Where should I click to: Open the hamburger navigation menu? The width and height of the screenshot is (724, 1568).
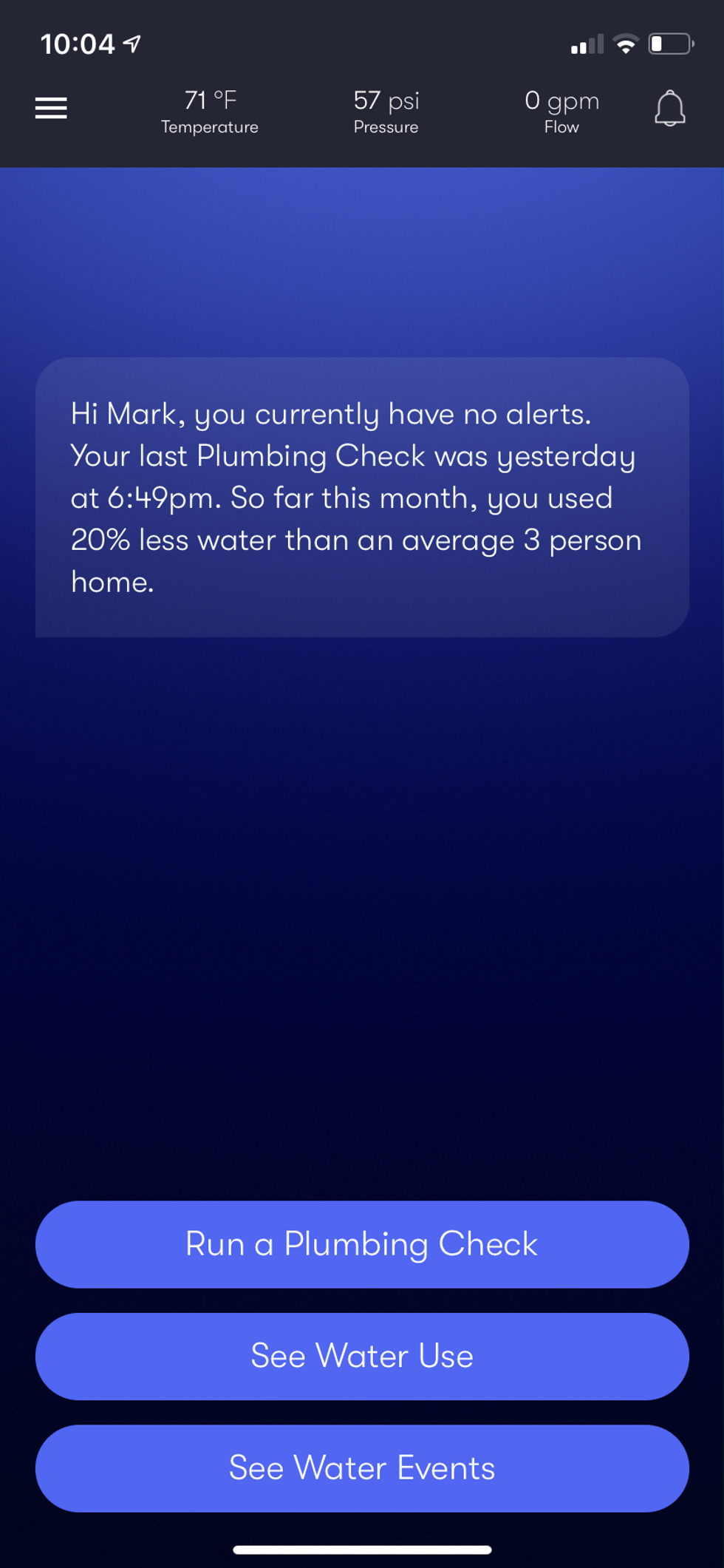(x=51, y=108)
